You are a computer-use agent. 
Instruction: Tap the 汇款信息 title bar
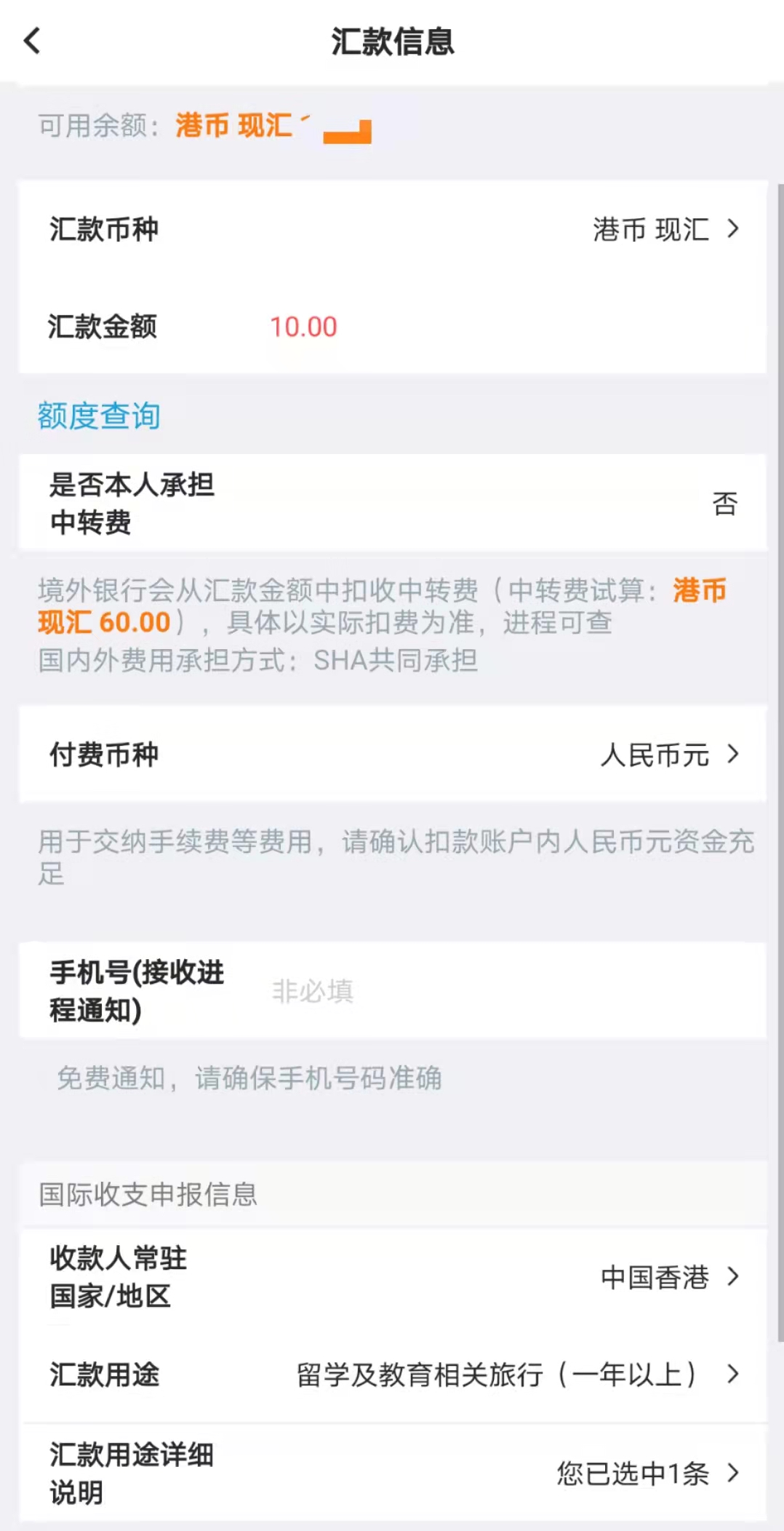pyautogui.click(x=392, y=41)
